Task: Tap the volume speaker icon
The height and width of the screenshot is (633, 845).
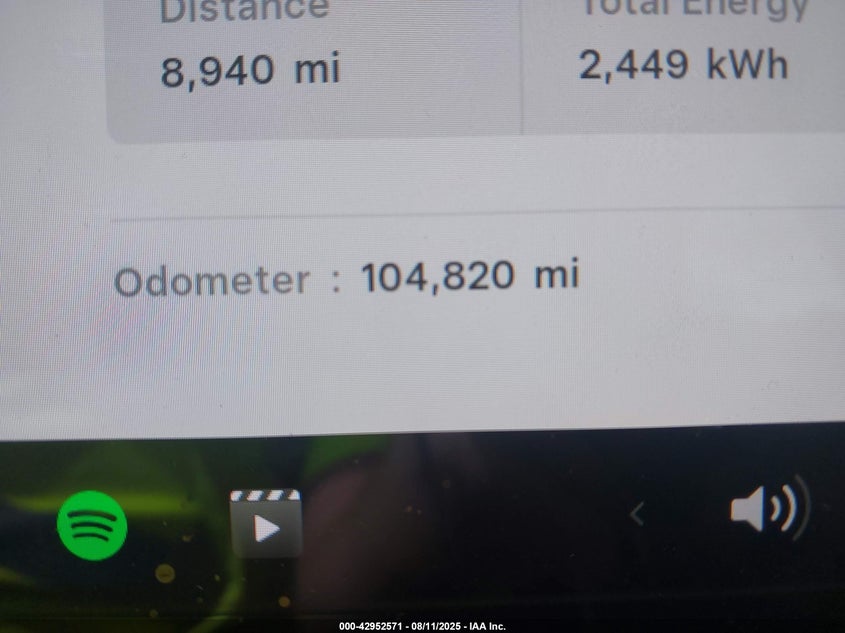Action: 765,510
